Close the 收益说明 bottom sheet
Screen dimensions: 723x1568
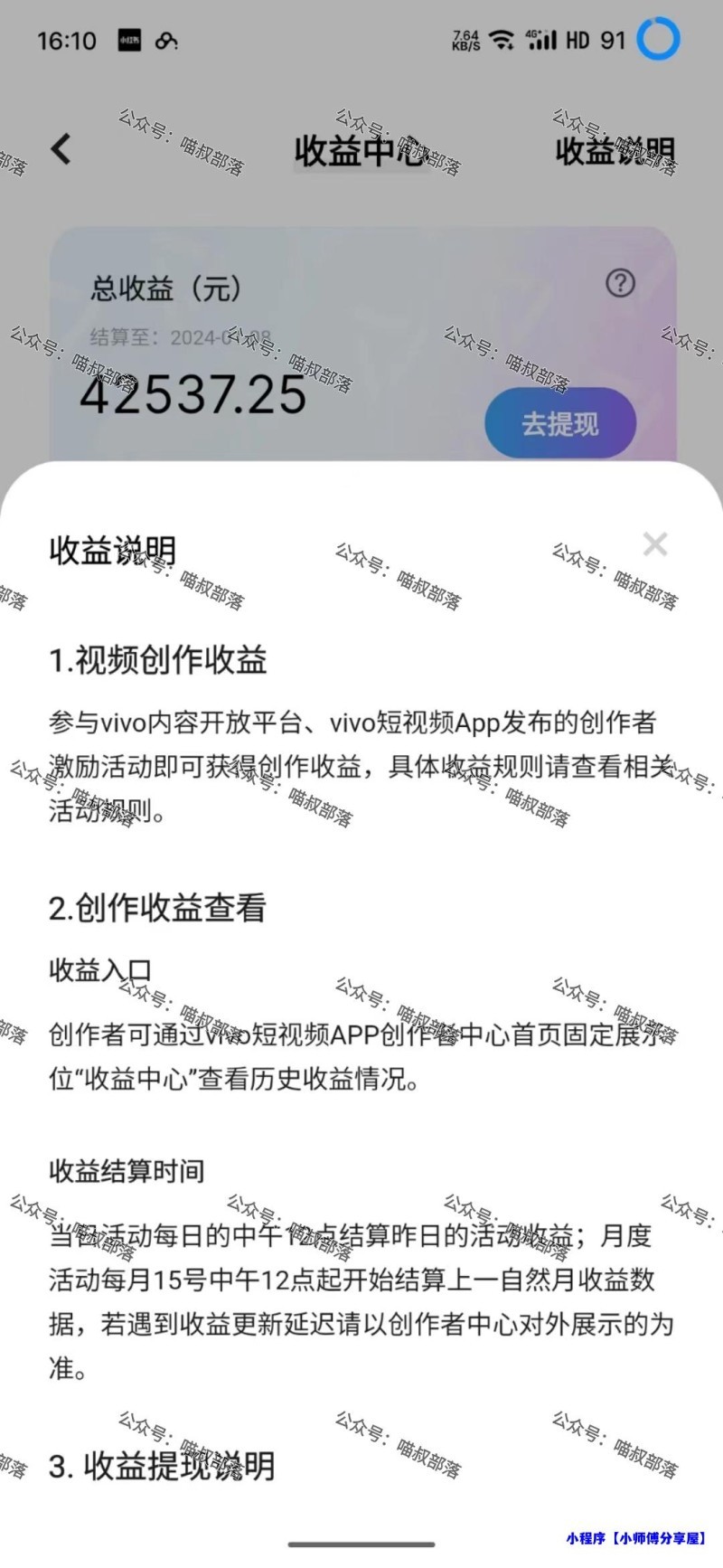coord(654,544)
